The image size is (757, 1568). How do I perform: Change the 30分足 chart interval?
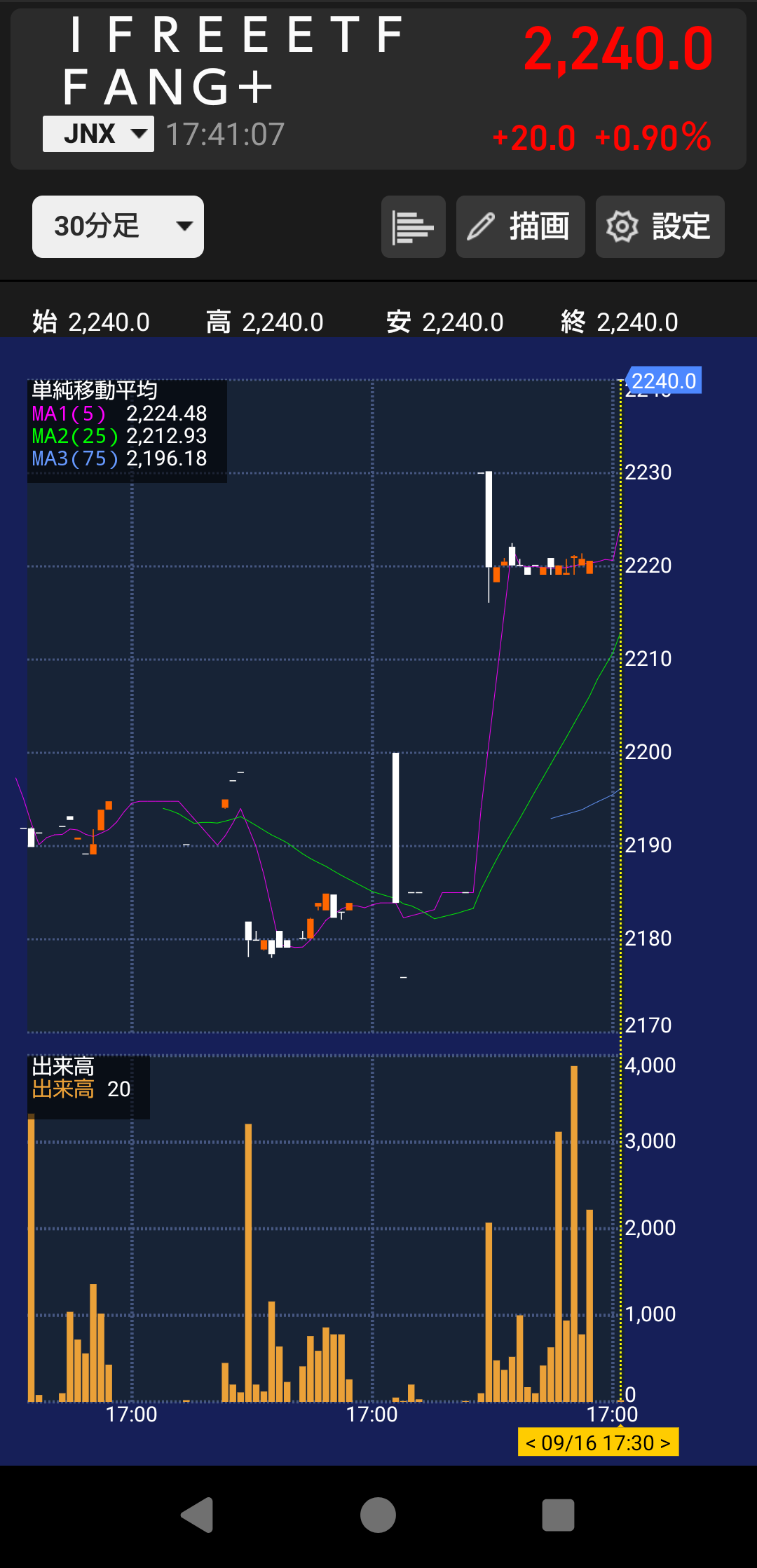pos(118,226)
